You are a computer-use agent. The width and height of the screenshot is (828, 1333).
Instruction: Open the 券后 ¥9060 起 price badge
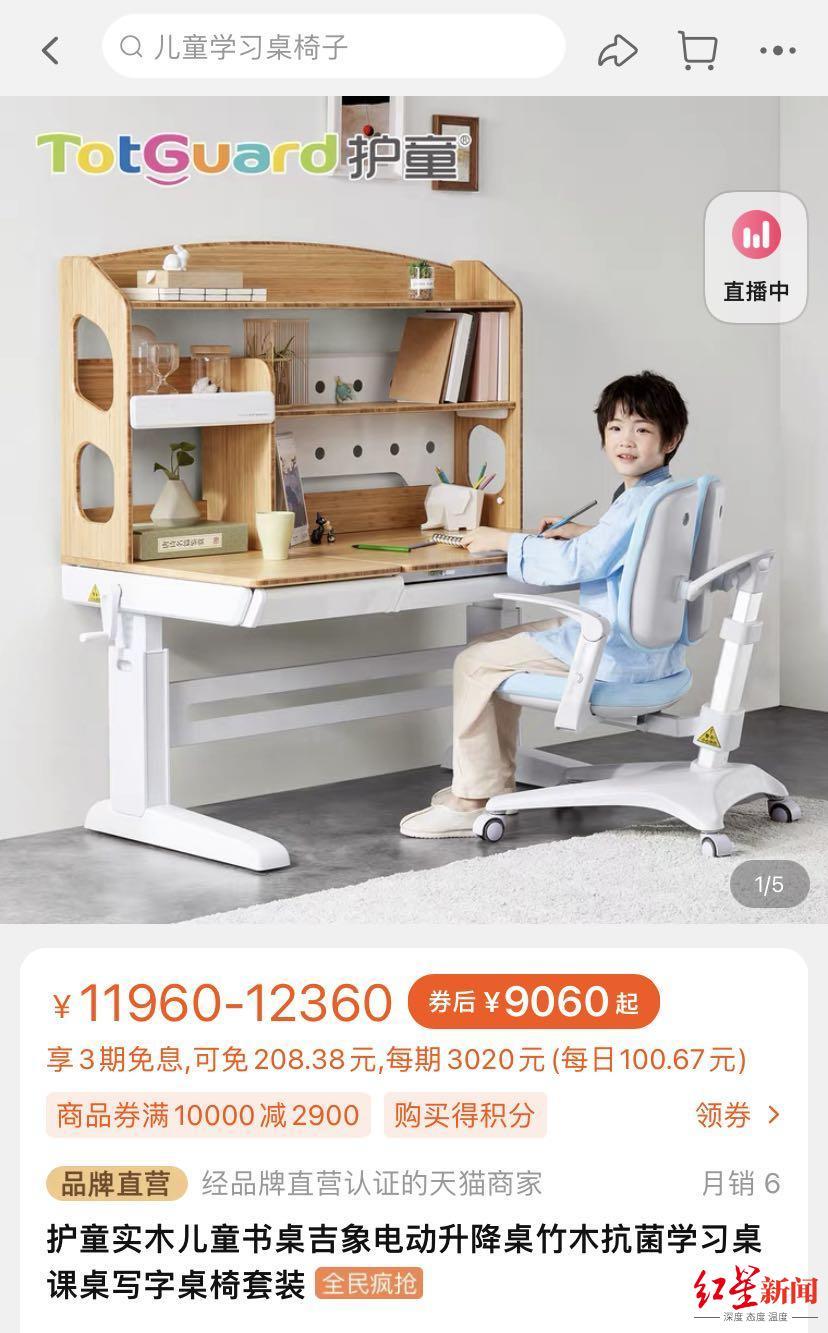click(534, 1002)
